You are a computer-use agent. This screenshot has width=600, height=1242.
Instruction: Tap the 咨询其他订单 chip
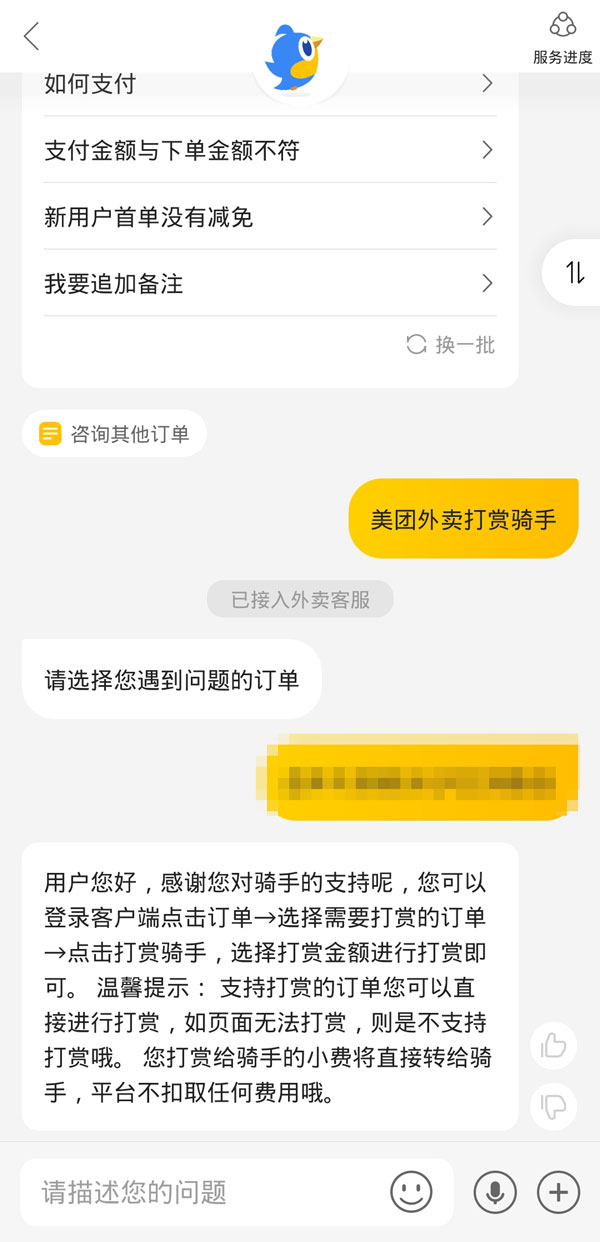tap(115, 434)
